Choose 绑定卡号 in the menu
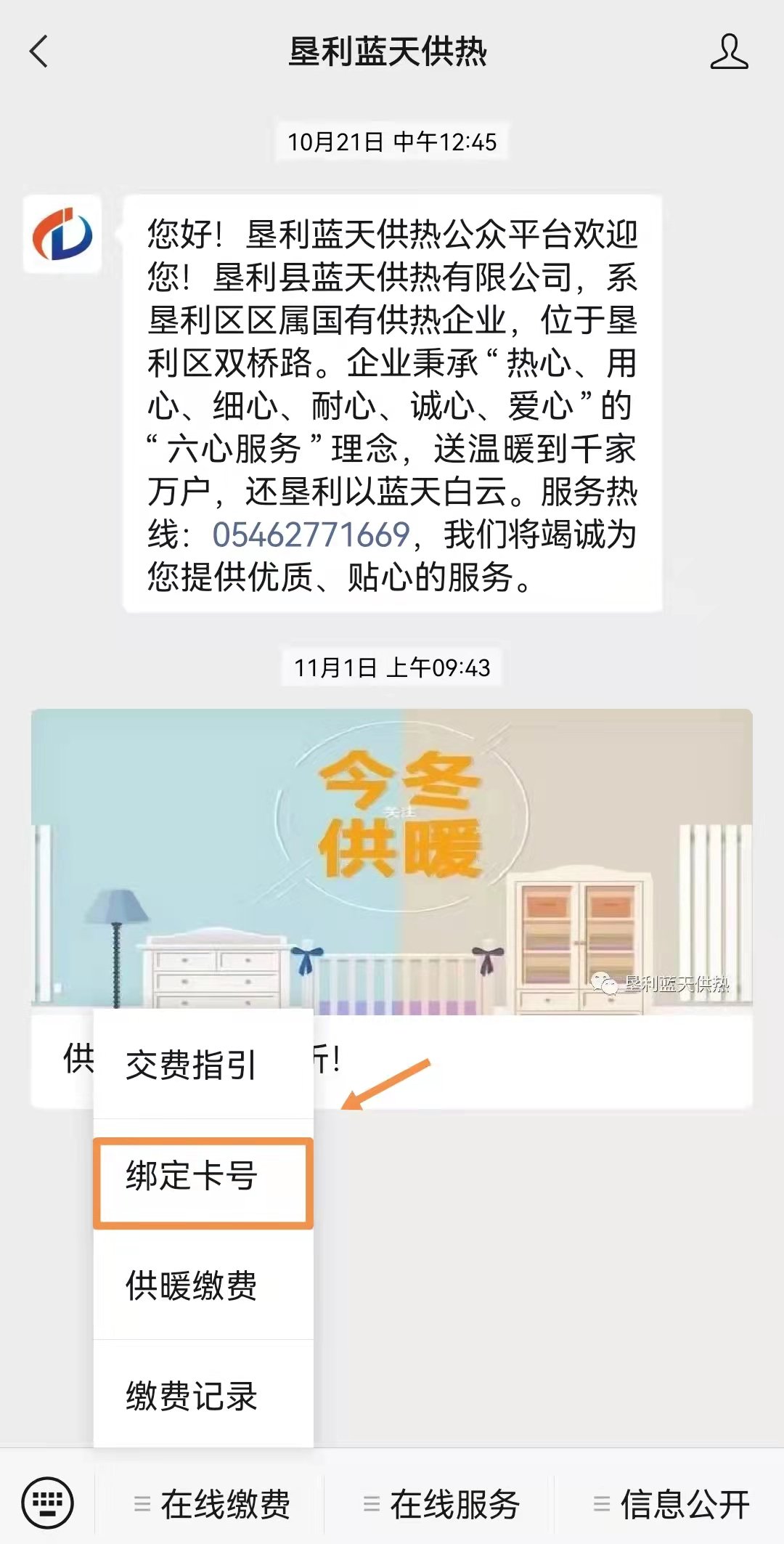Viewport: 784px width, 1544px height. [x=192, y=1176]
